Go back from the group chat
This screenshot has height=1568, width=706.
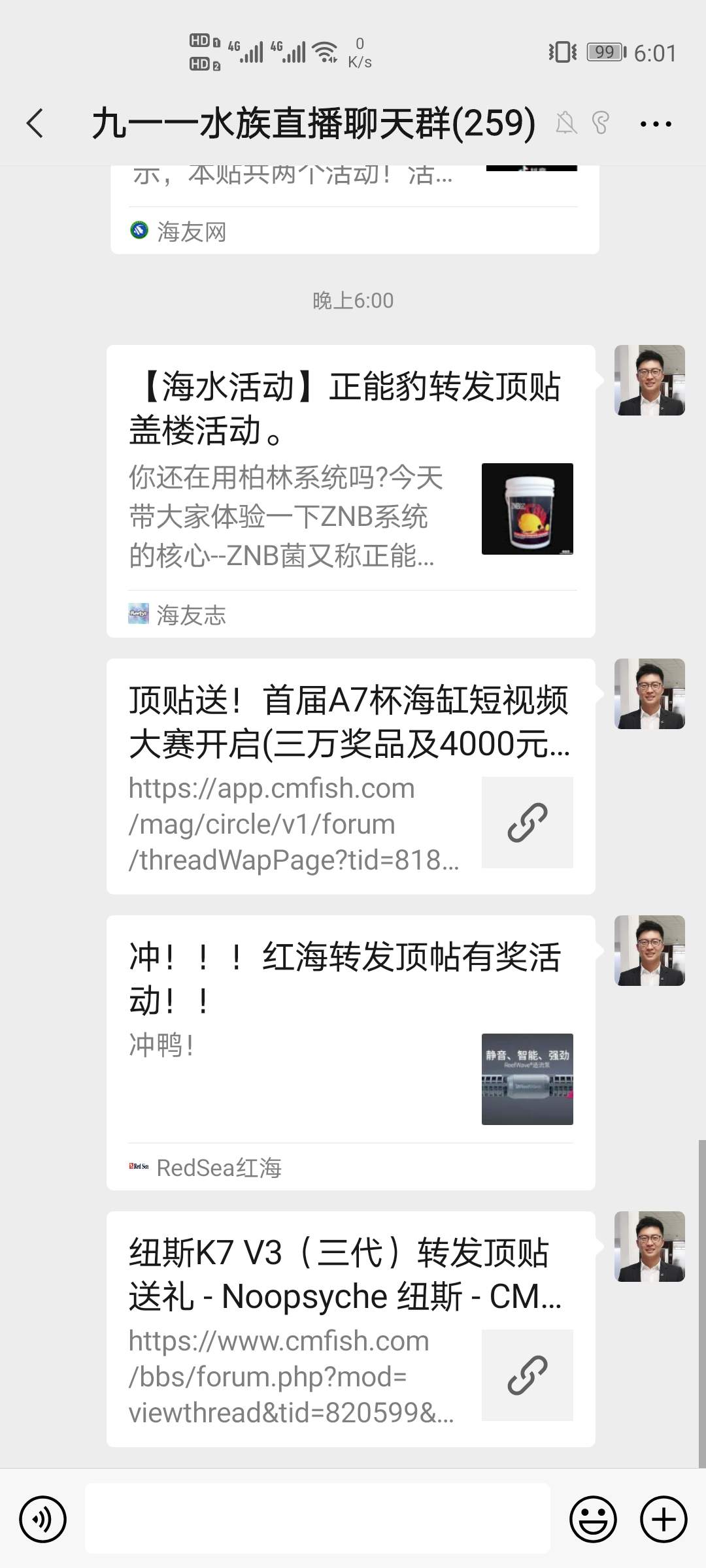coord(35,123)
